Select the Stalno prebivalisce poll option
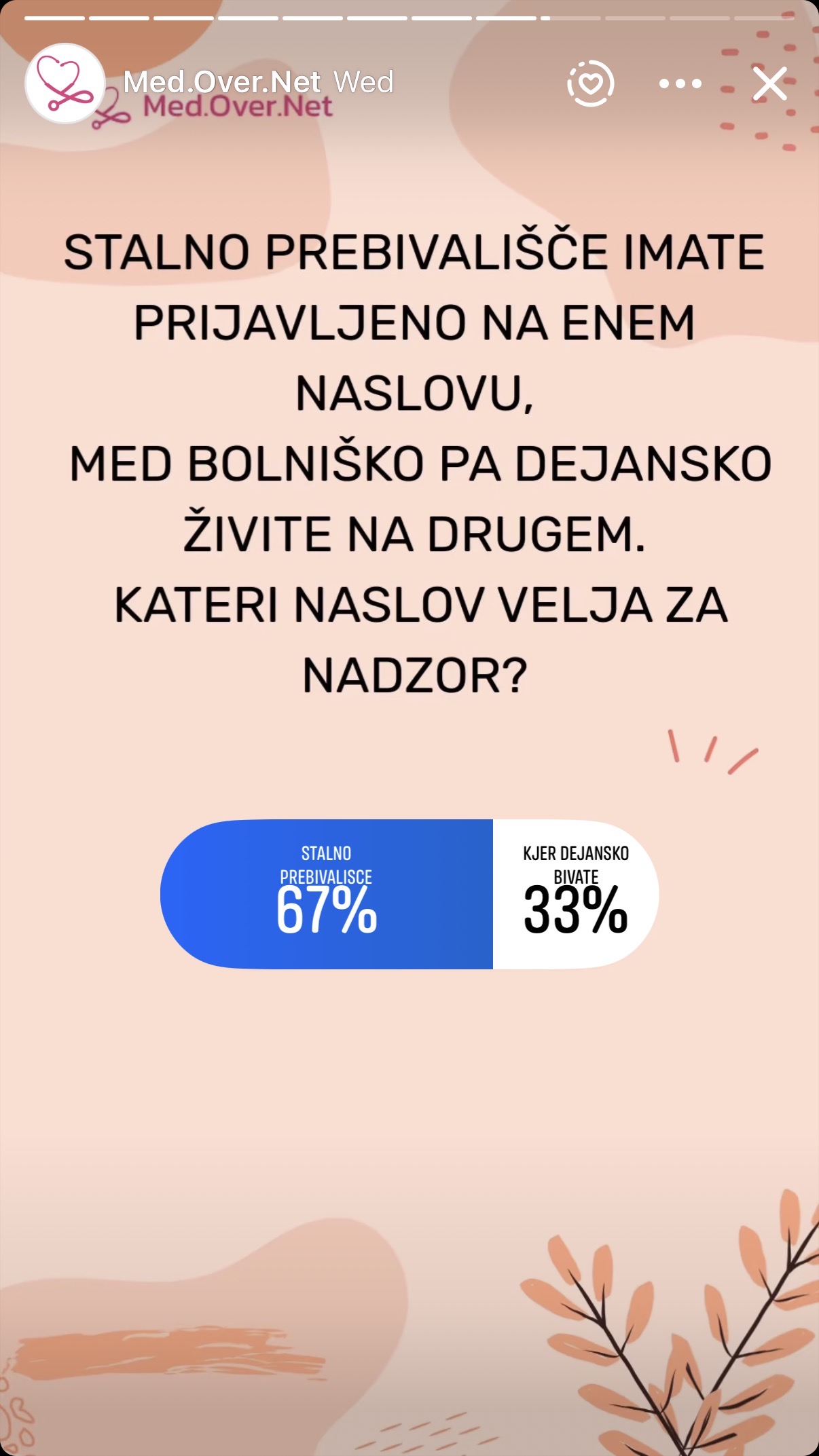Screen dimensions: 819x1456 tap(327, 894)
